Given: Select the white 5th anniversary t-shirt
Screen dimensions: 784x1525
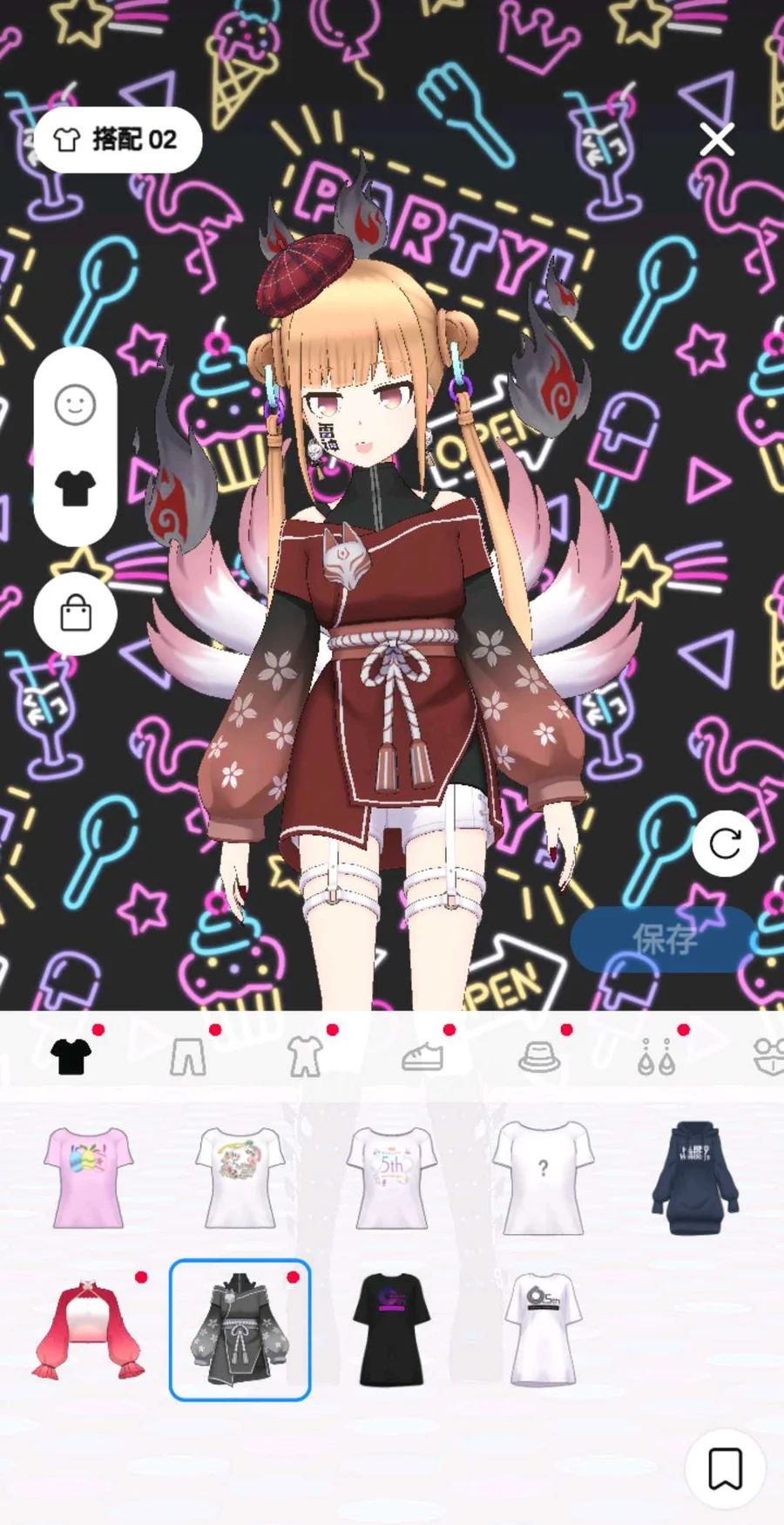Looking at the screenshot, I should (x=391, y=1178).
